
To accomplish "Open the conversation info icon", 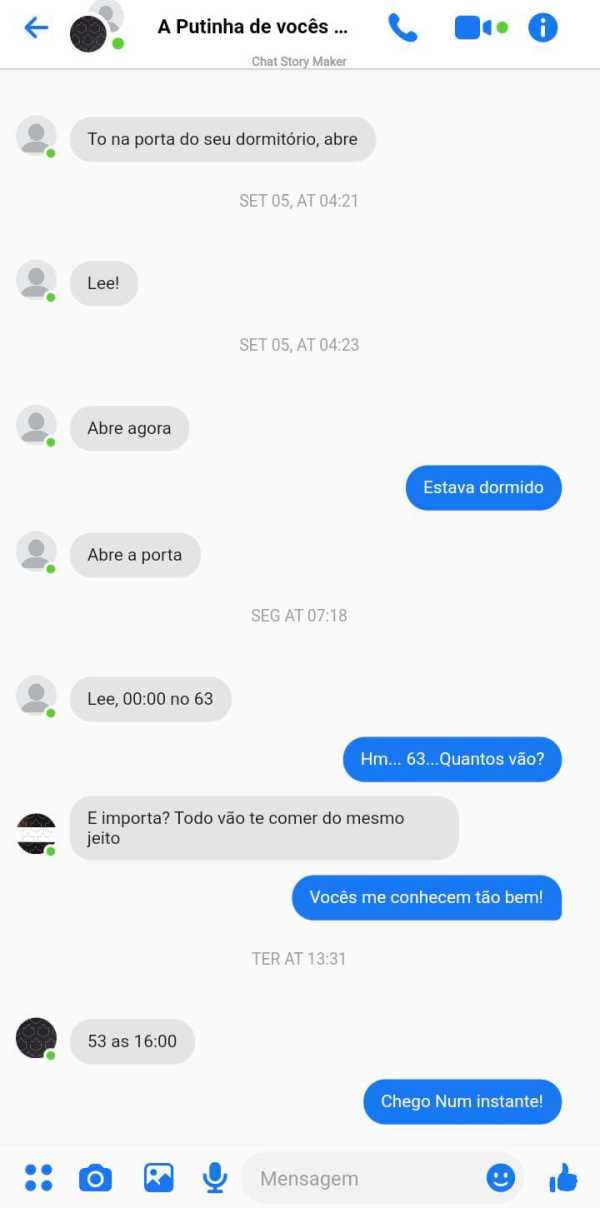I will click(542, 28).
